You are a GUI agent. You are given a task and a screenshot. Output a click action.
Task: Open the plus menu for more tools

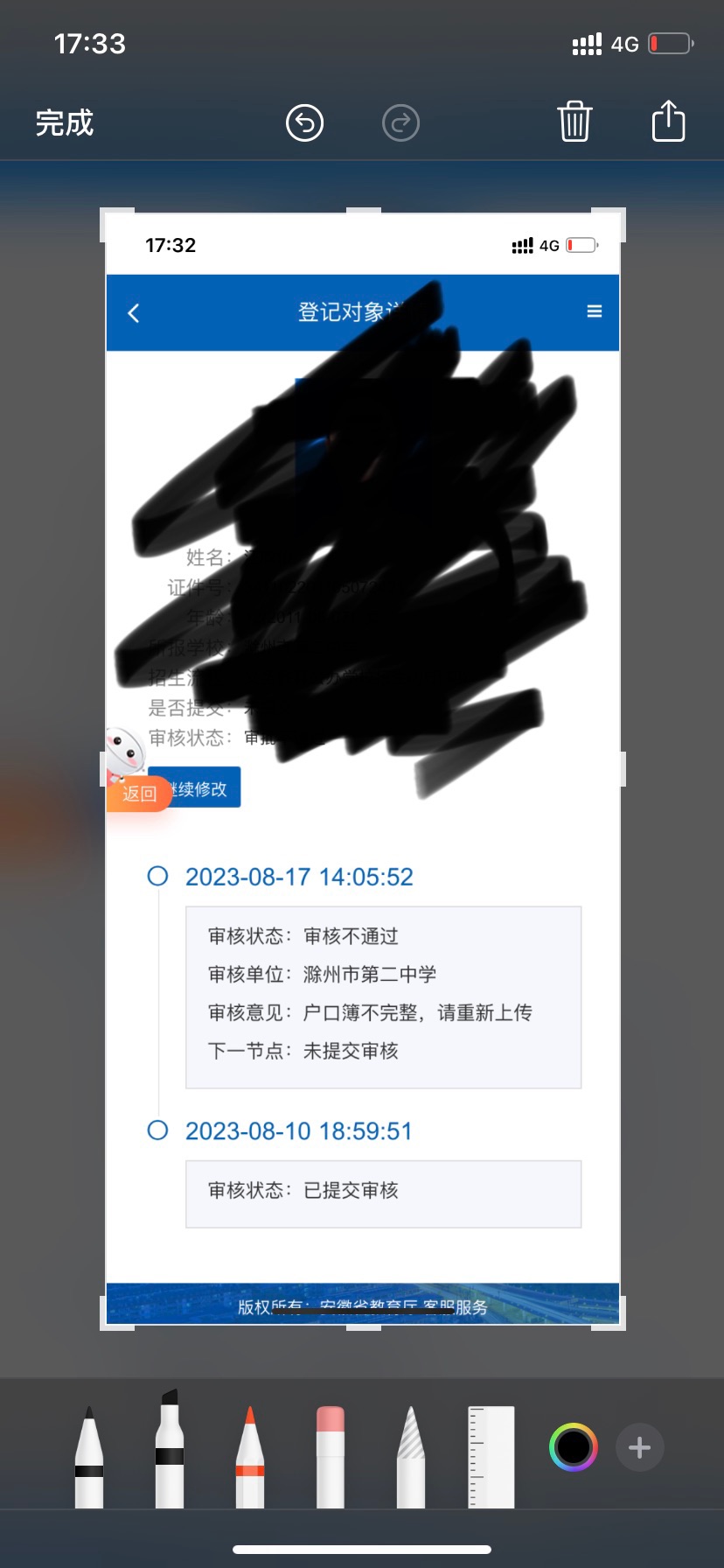[640, 1447]
